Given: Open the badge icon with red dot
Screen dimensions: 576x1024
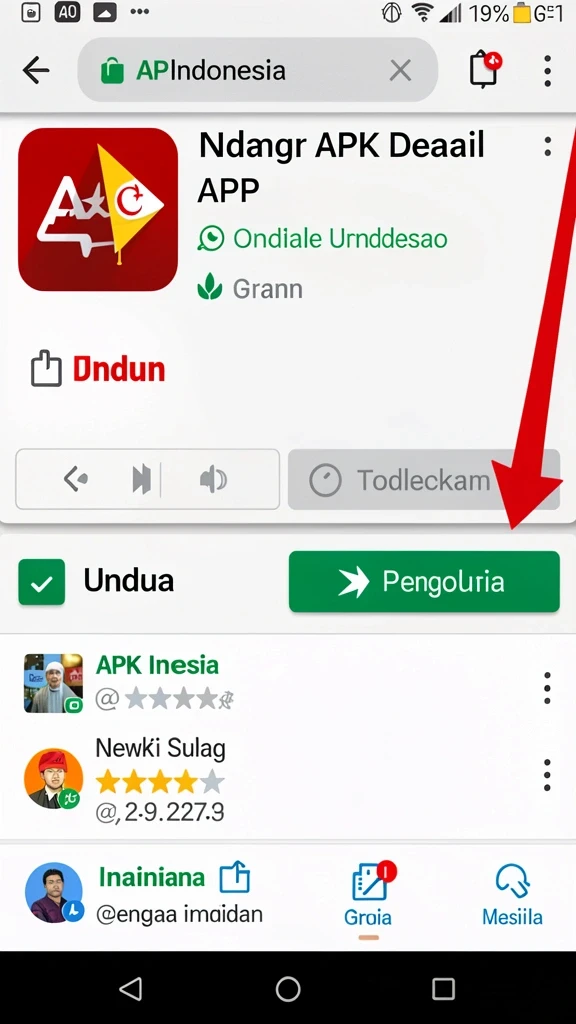Looking at the screenshot, I should 485,68.
